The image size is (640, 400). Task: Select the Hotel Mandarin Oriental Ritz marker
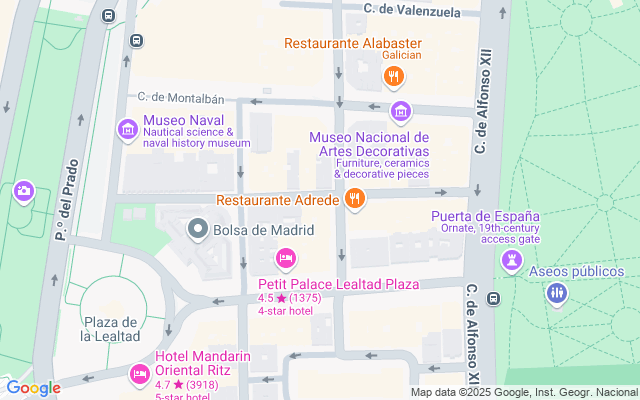139,374
